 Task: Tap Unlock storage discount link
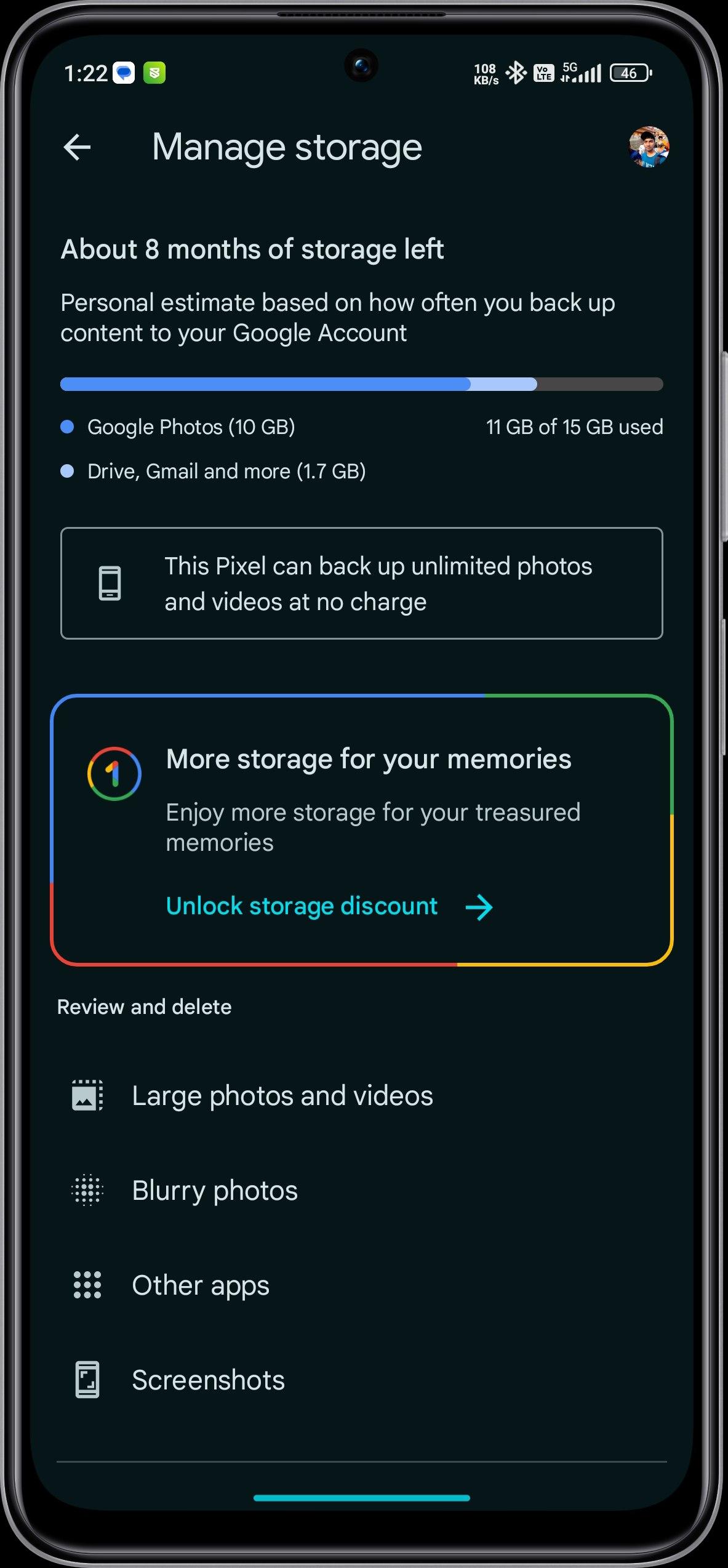click(329, 907)
